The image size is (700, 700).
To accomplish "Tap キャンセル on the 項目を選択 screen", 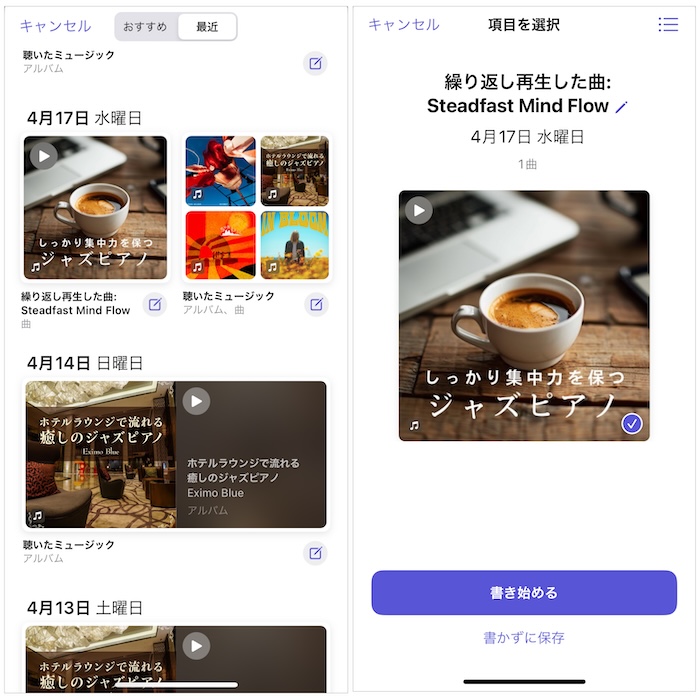I will point(403,25).
